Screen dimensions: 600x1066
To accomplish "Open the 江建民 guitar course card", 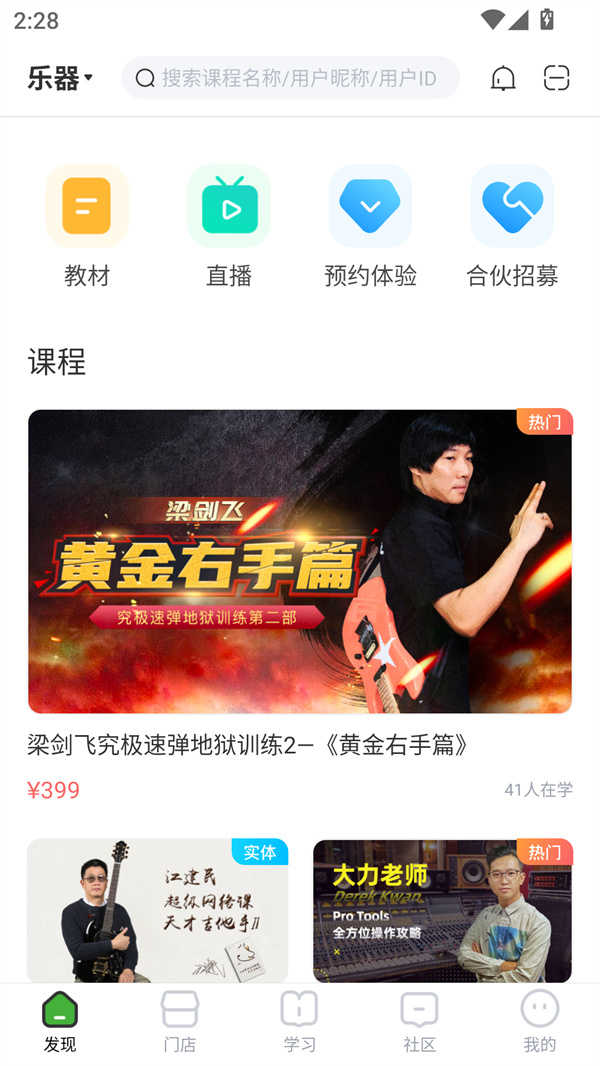I will click(x=157, y=910).
